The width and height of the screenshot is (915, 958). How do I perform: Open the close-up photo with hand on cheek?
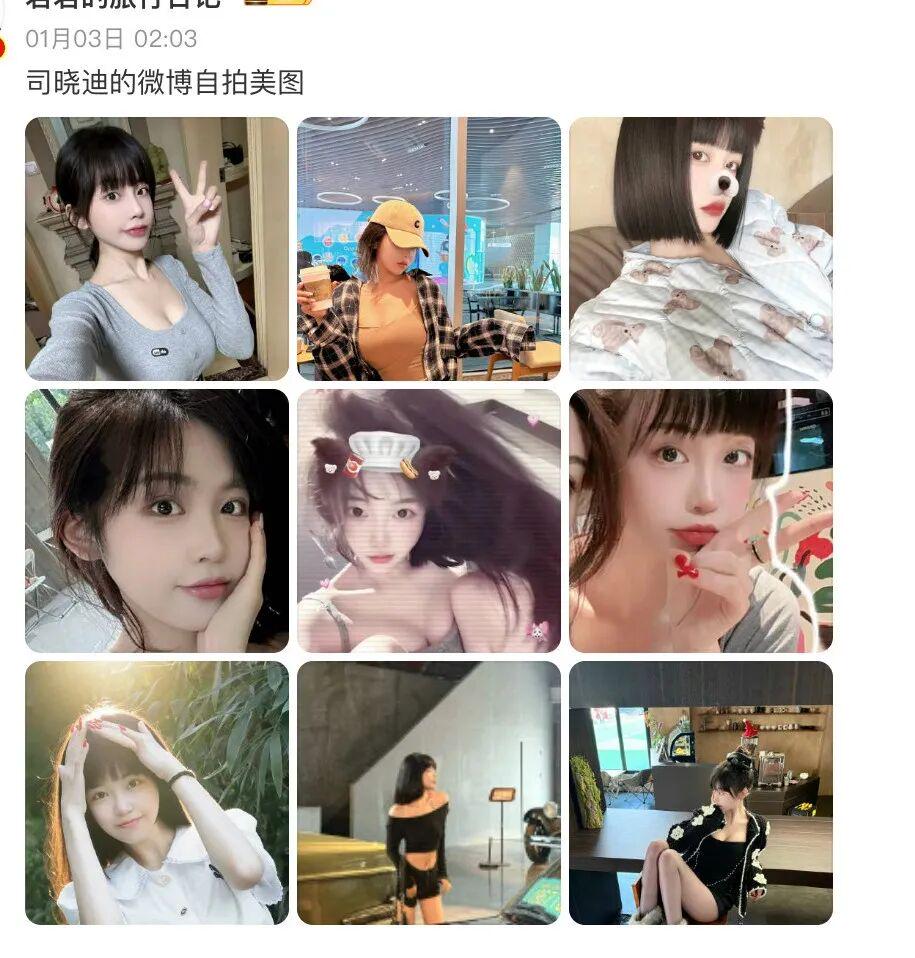point(156,521)
